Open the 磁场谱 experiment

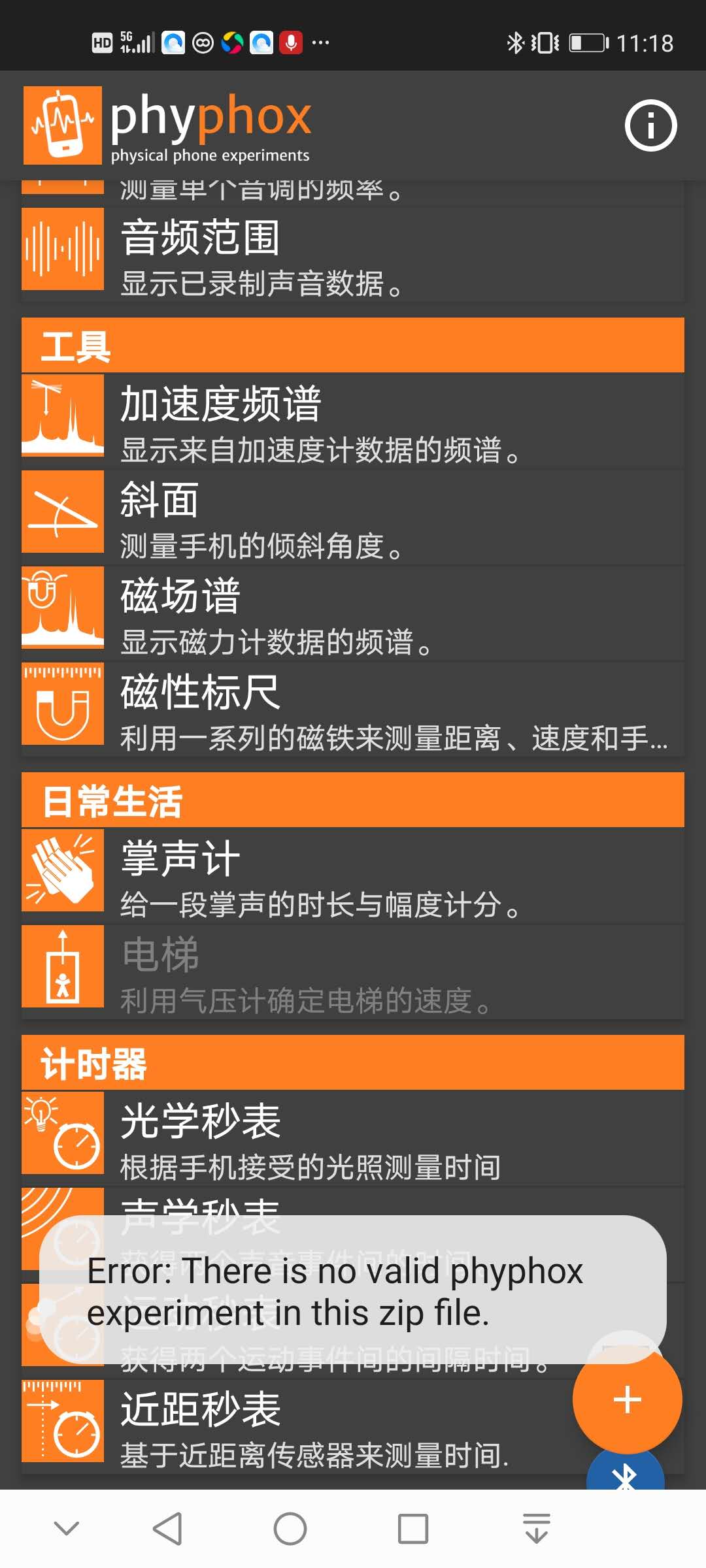(x=353, y=613)
